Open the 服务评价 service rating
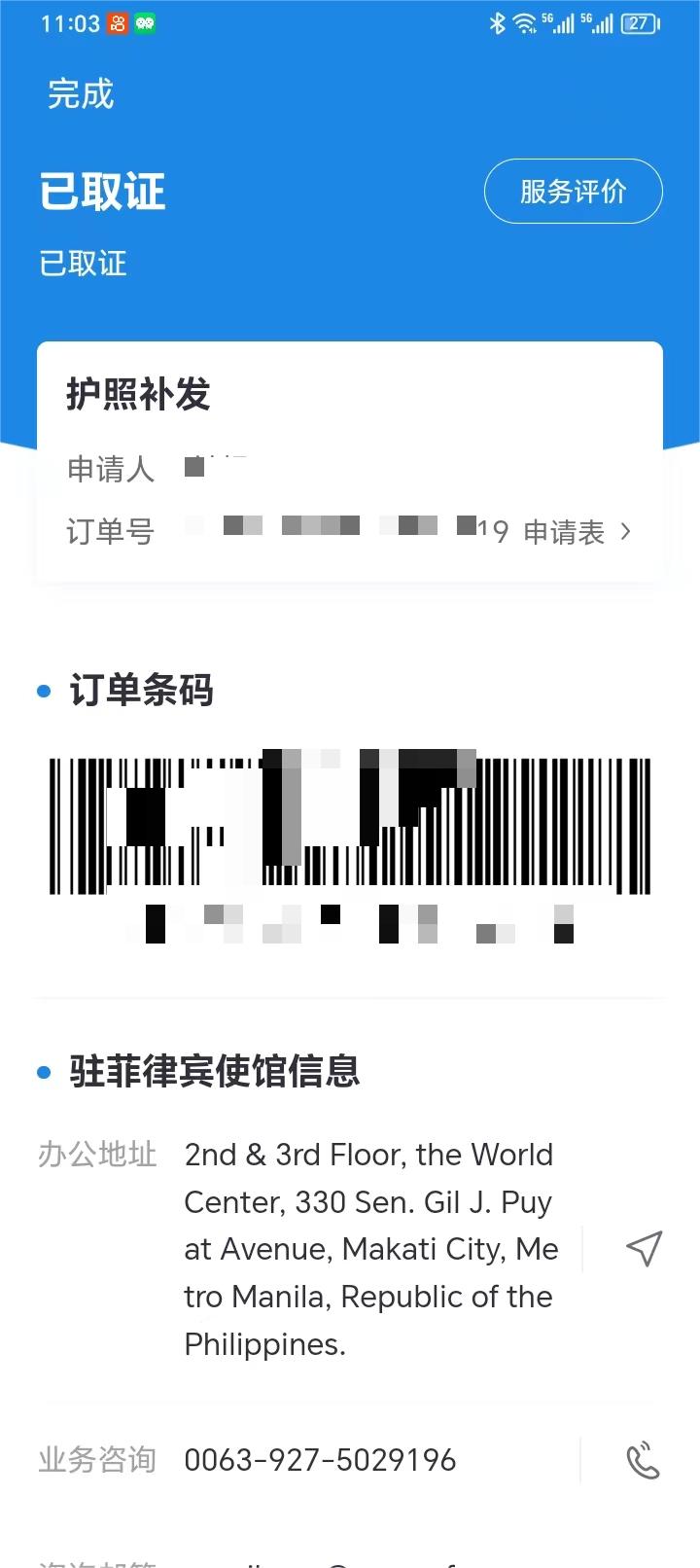The width and height of the screenshot is (700, 1568). point(573,192)
